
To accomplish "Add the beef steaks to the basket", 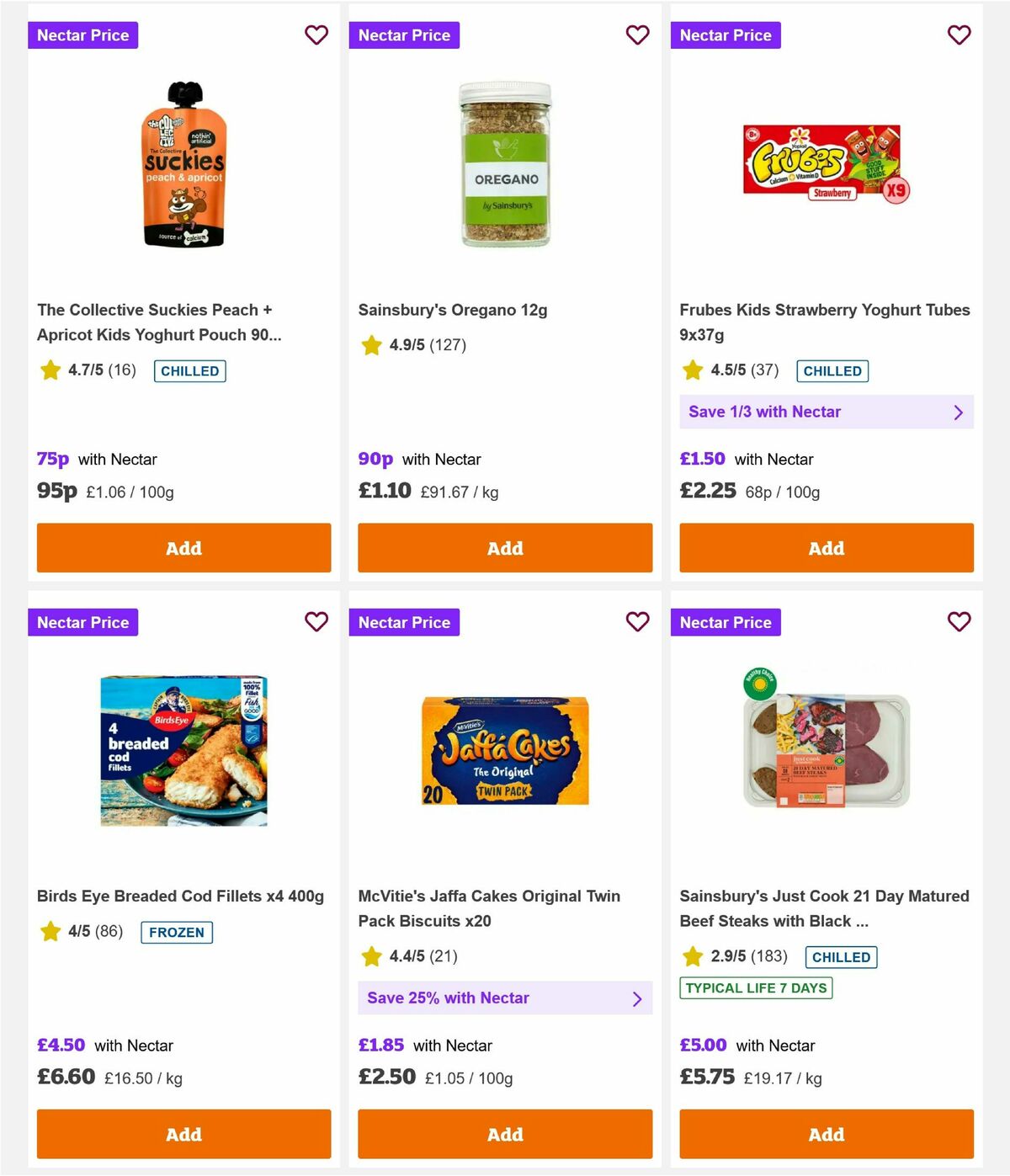I will 827,1134.
